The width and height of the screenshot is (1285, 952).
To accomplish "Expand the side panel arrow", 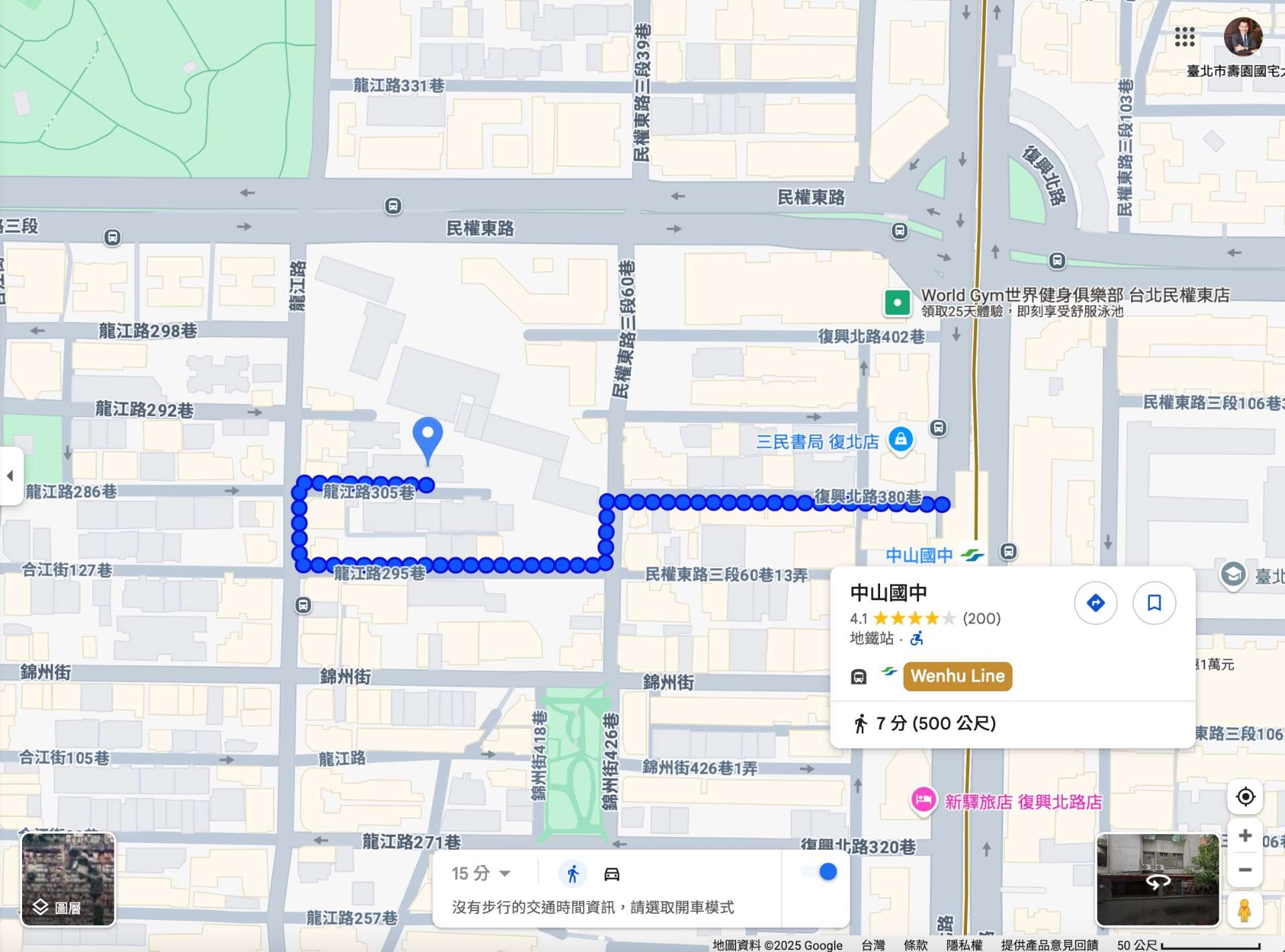I will [x=10, y=476].
